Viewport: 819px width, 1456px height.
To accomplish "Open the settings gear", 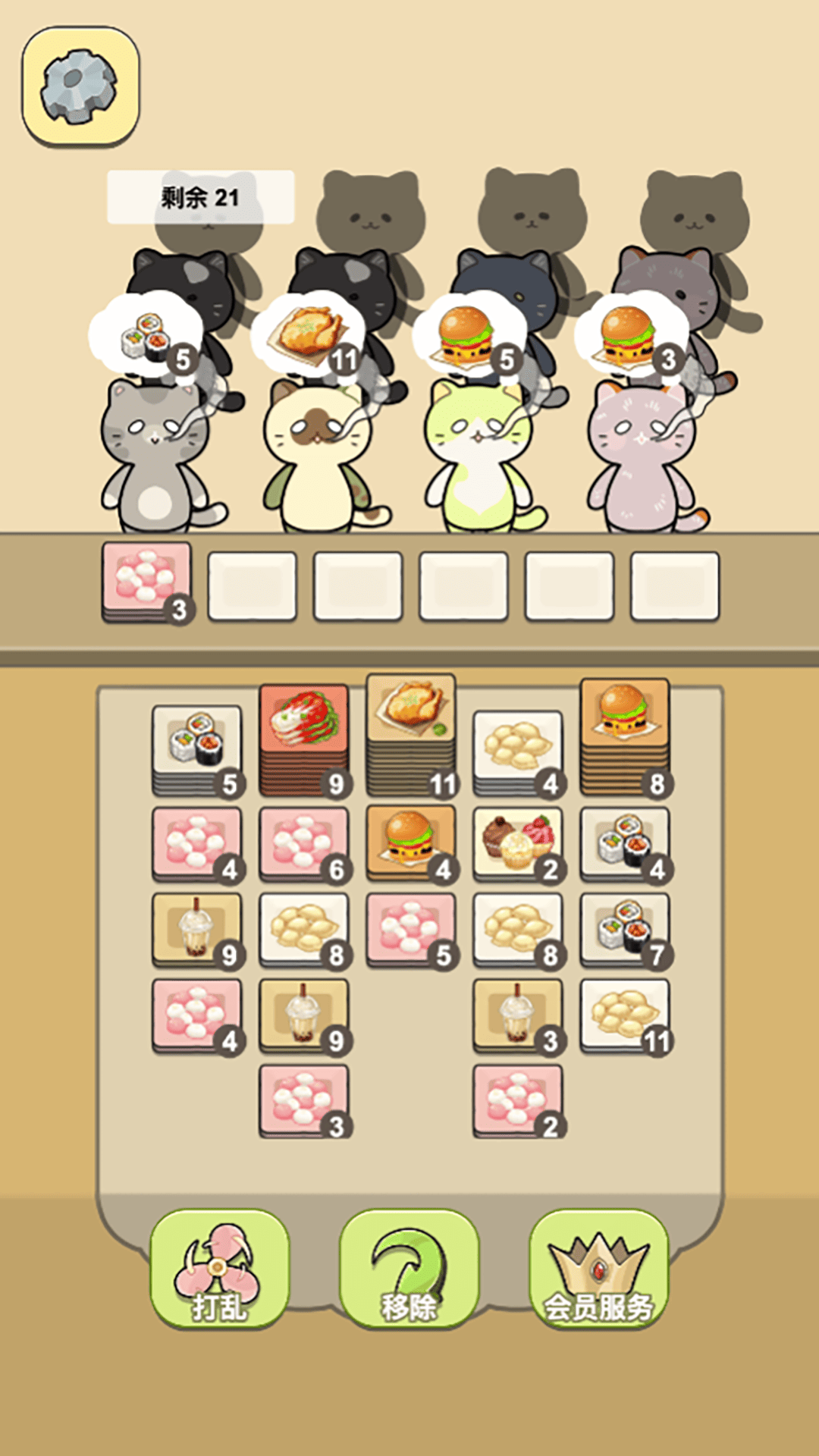I will (80, 86).
